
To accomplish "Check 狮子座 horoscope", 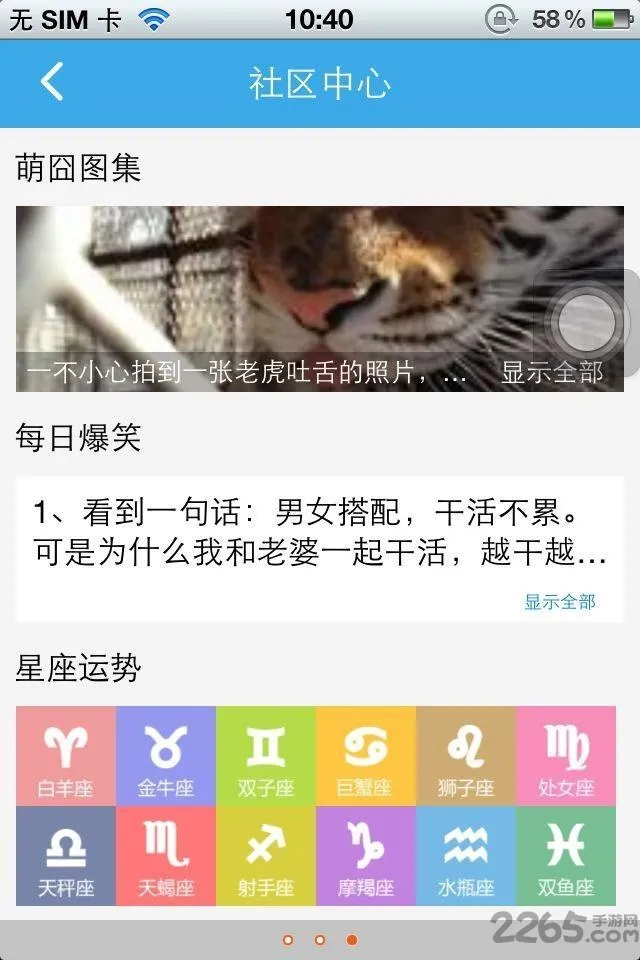I will (466, 756).
